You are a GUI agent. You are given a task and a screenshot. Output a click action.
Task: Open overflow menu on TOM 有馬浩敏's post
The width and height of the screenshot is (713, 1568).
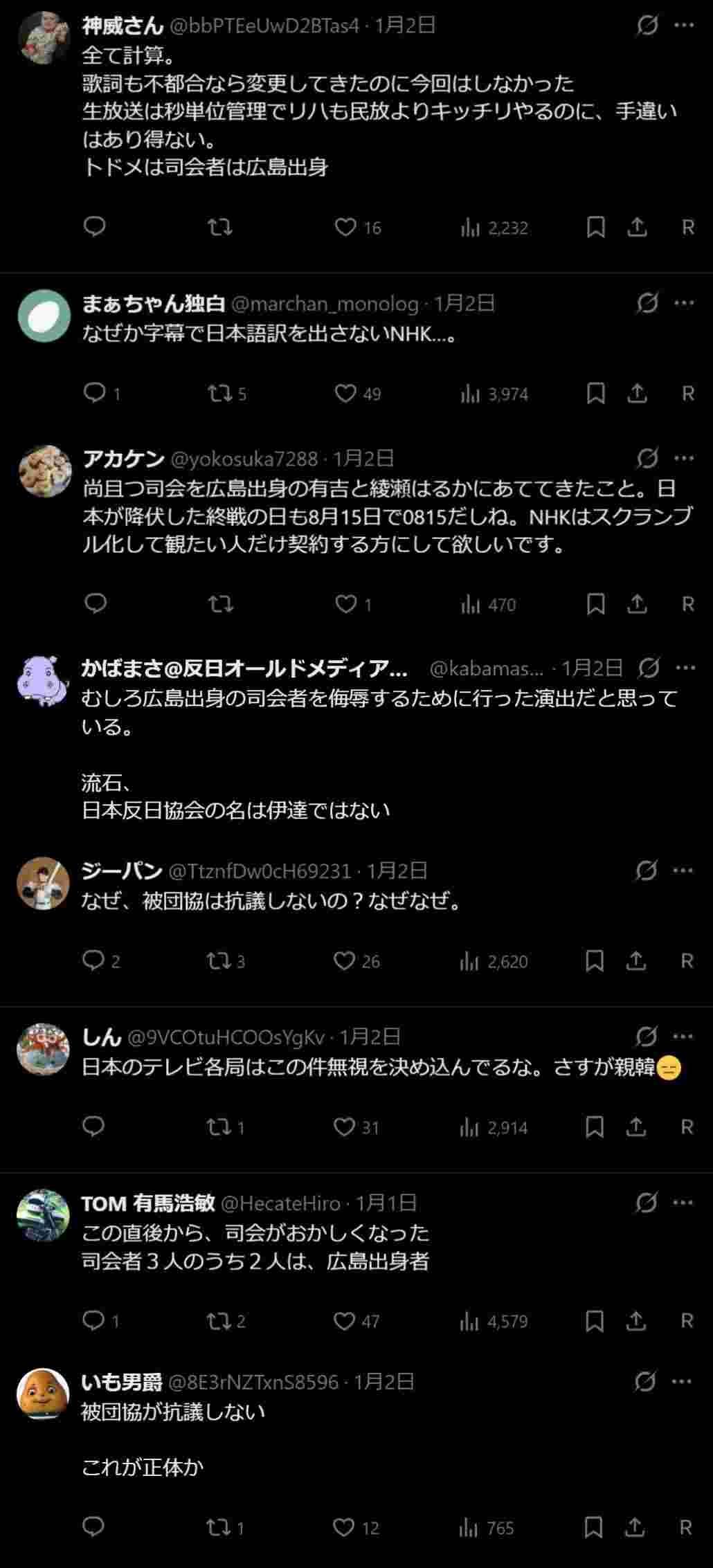pos(683,1203)
